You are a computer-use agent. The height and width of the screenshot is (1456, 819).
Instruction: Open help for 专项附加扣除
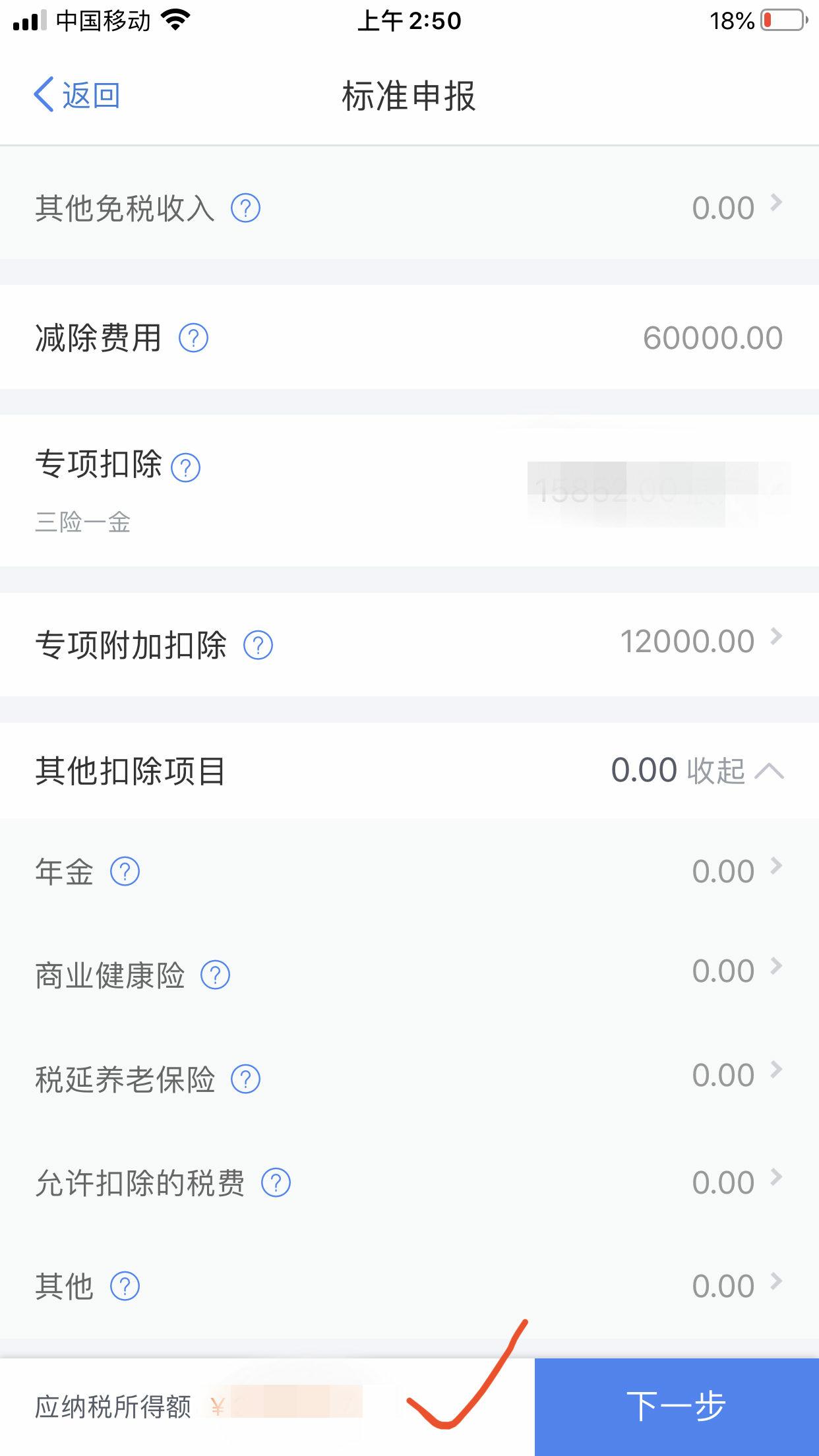click(258, 646)
